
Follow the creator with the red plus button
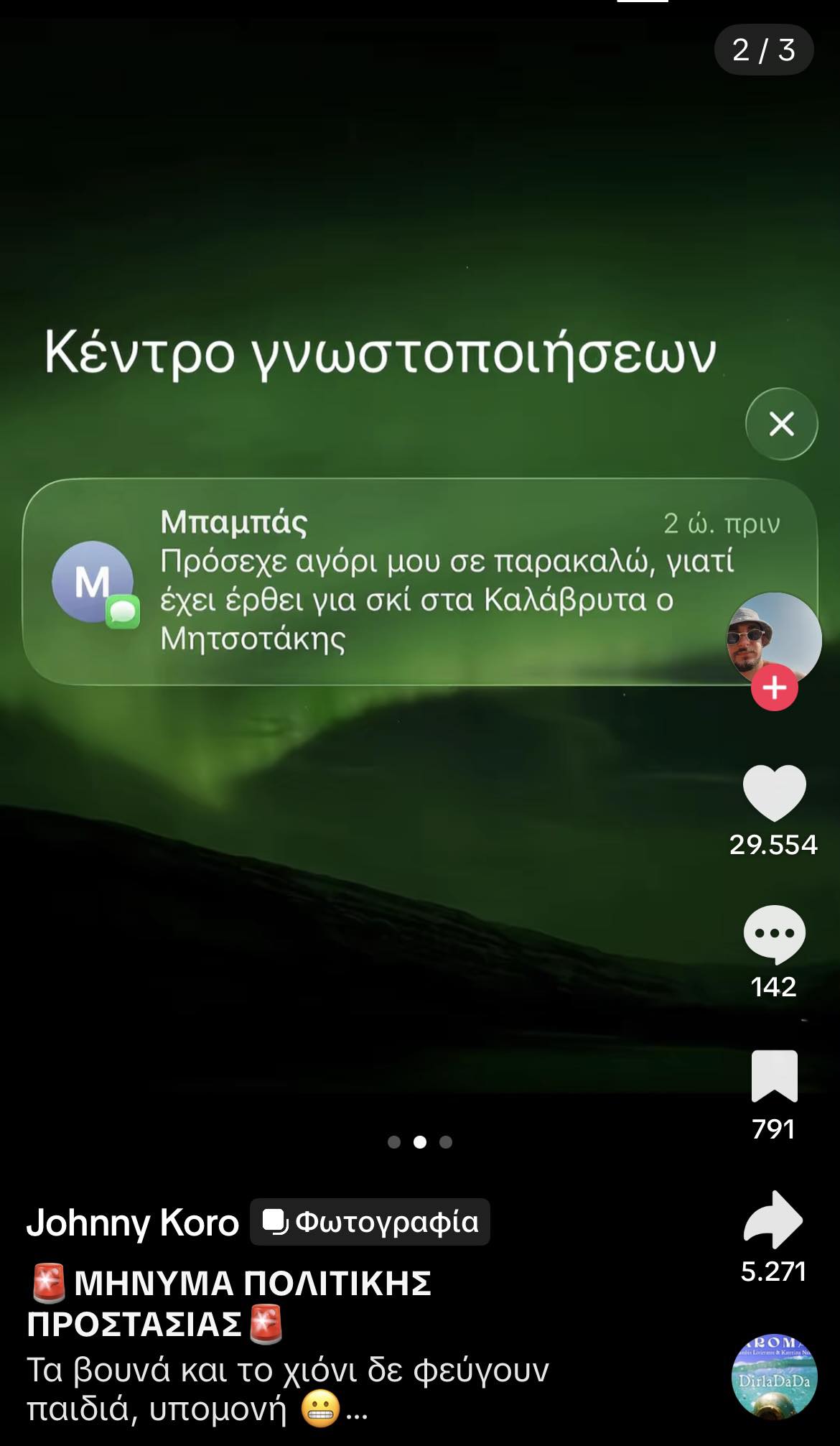point(774,687)
